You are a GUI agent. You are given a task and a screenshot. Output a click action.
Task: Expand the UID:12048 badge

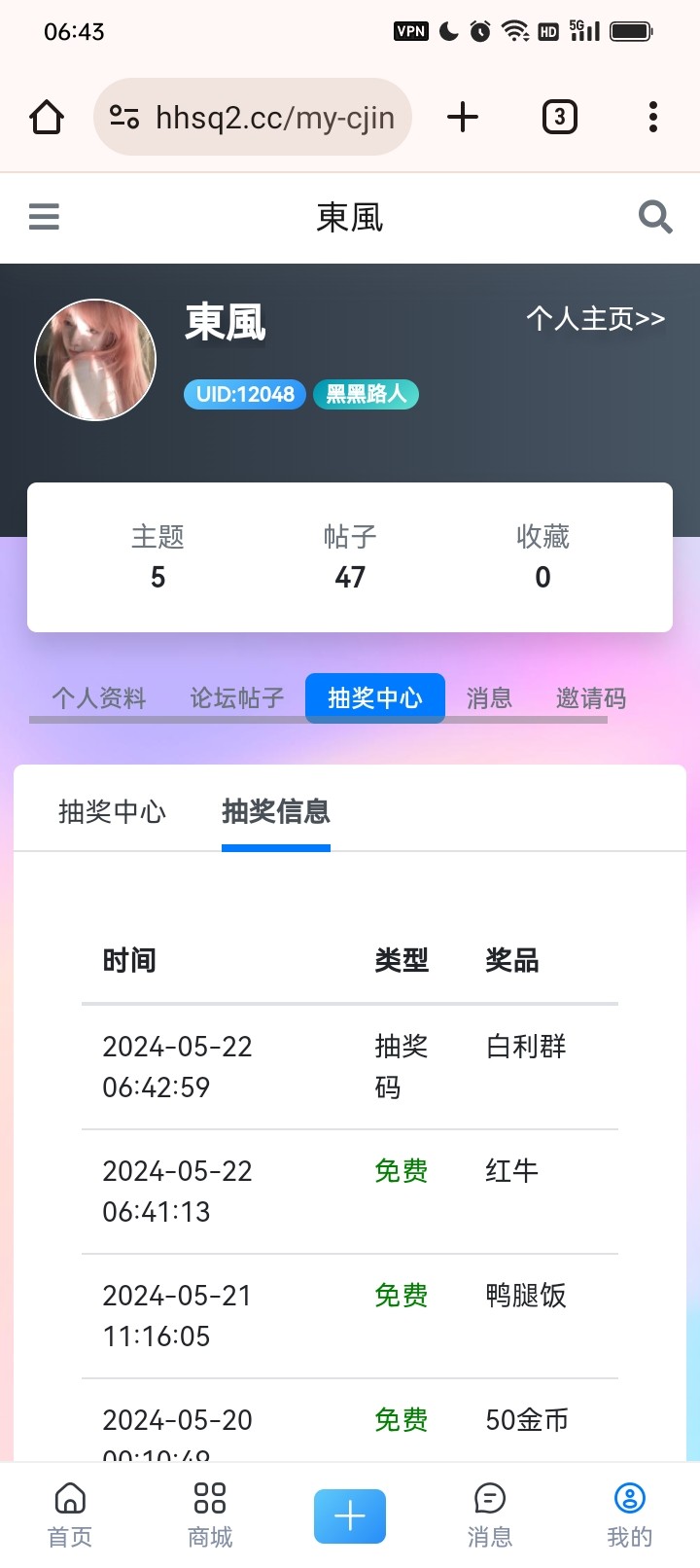[244, 394]
